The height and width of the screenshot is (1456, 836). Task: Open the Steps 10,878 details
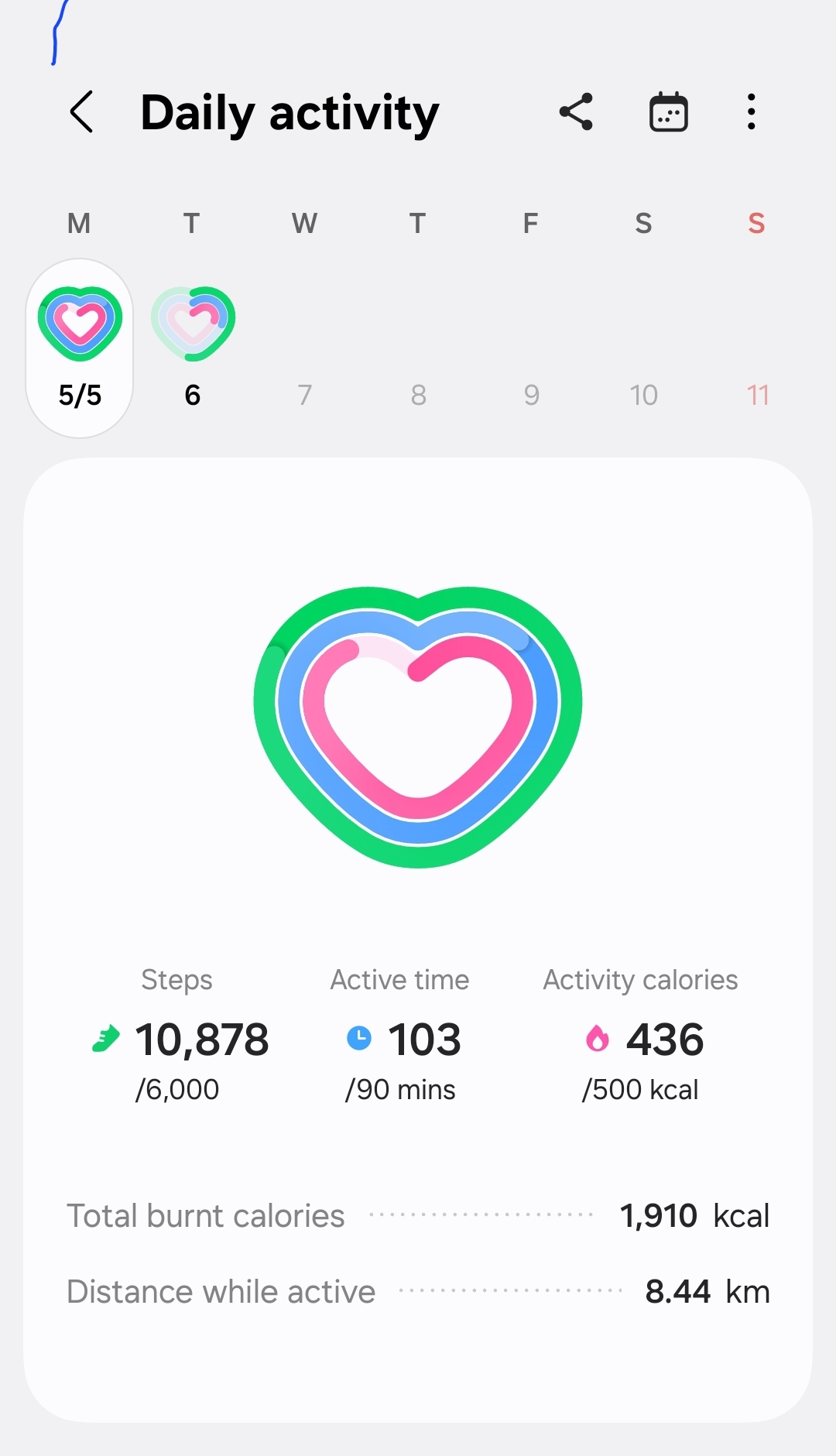[179, 1036]
